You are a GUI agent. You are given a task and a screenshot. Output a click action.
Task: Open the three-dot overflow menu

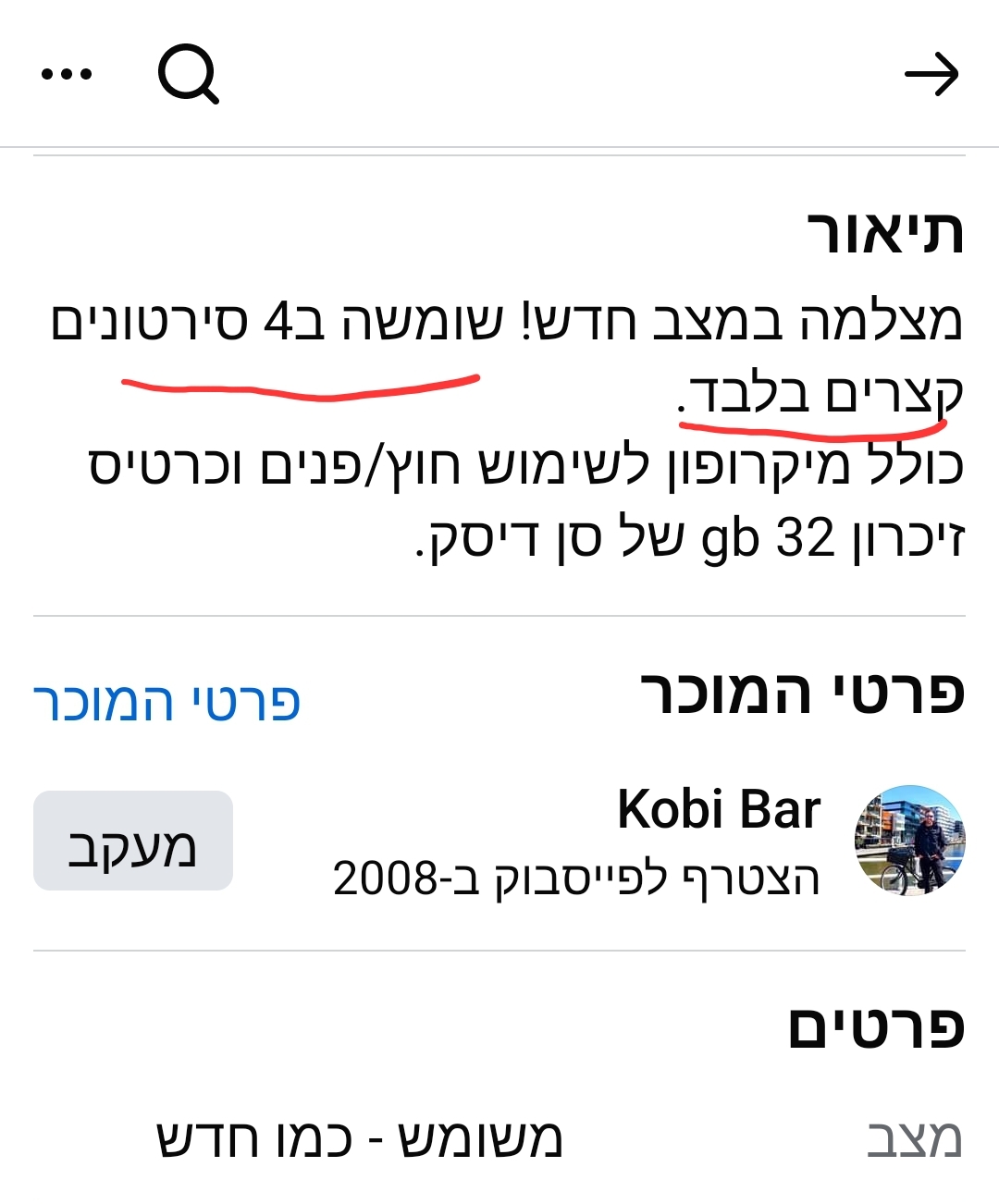point(67,74)
